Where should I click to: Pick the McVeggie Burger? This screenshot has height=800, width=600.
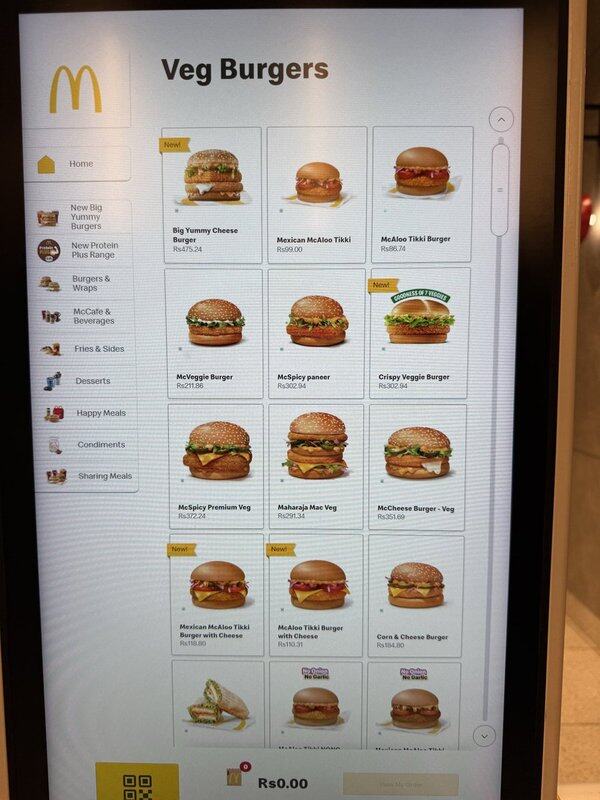click(x=214, y=333)
